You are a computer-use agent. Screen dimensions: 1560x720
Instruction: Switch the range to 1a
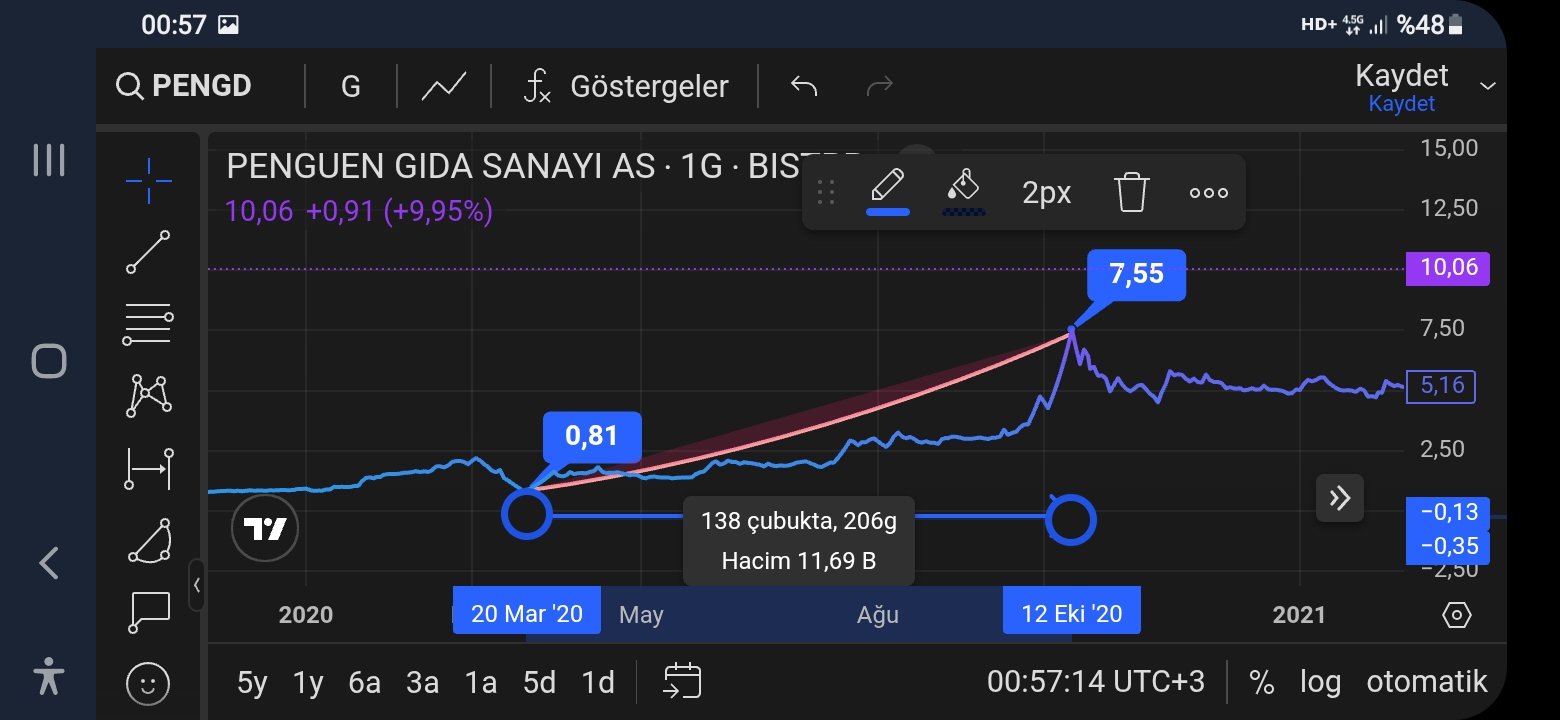coord(481,683)
